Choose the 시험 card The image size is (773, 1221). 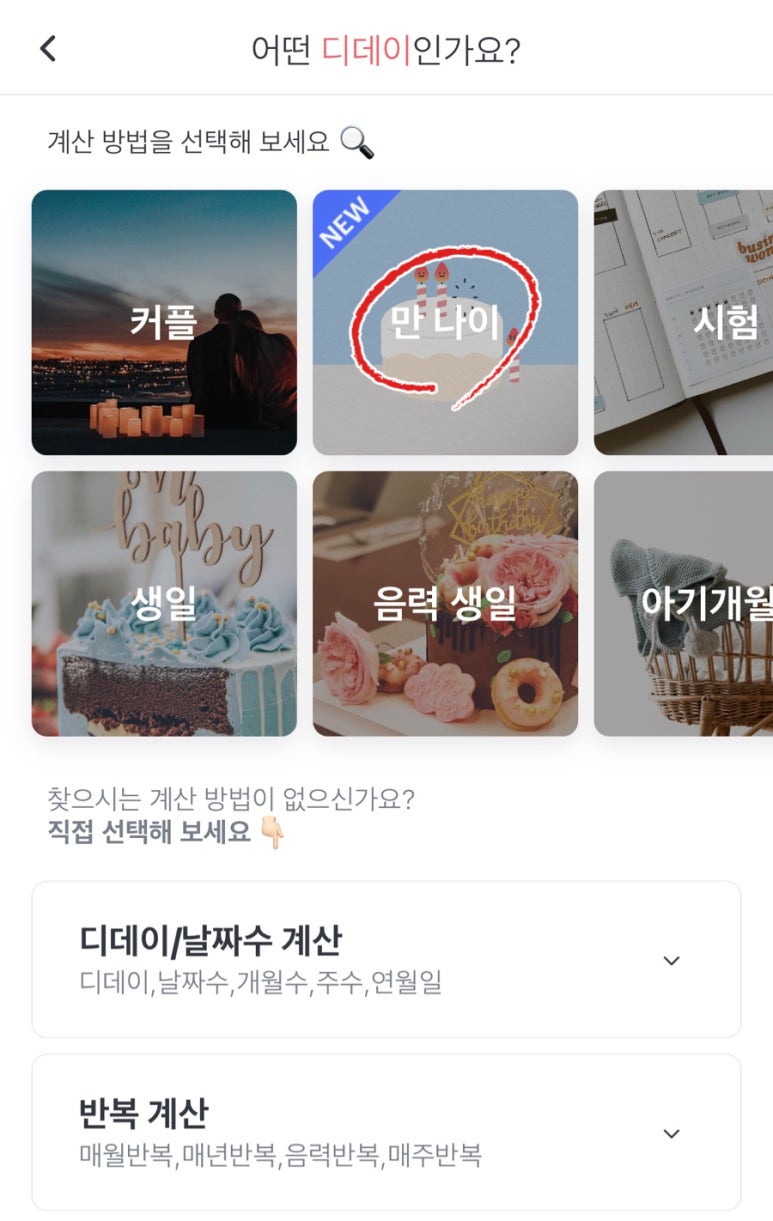(x=684, y=322)
